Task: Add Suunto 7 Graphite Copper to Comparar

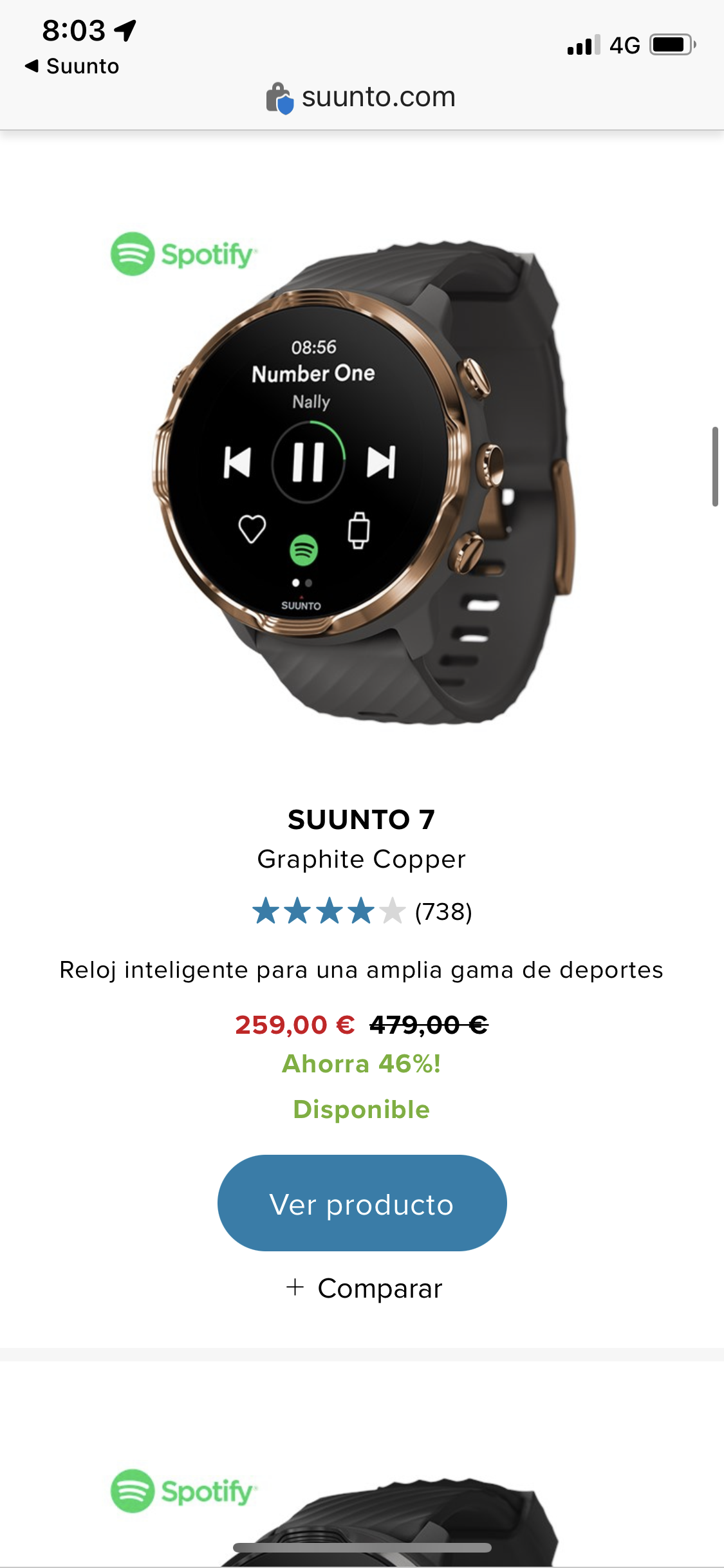Action: [364, 1288]
